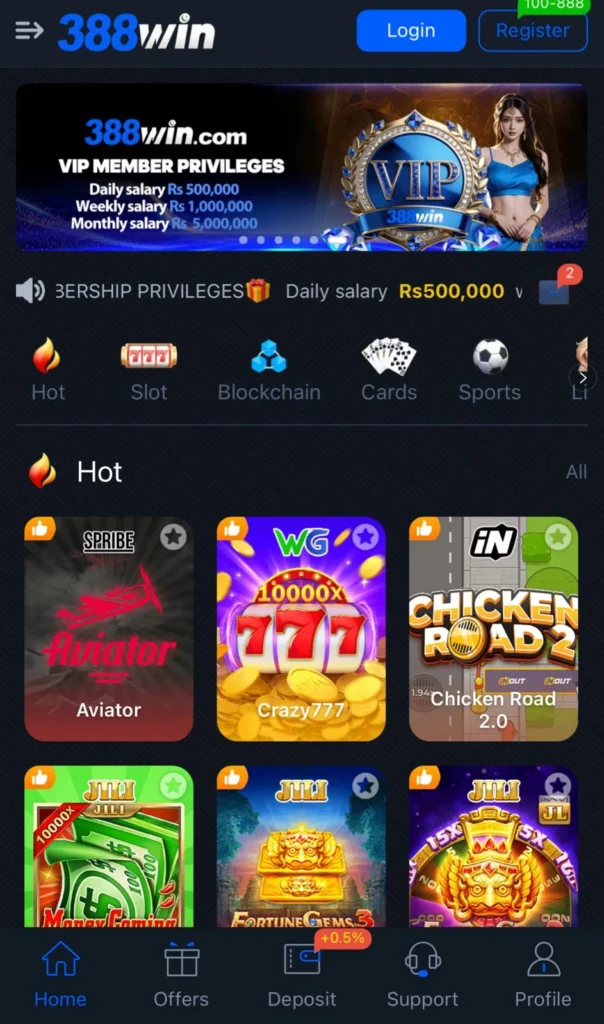
Task: Select the Slot category
Action: (x=148, y=370)
